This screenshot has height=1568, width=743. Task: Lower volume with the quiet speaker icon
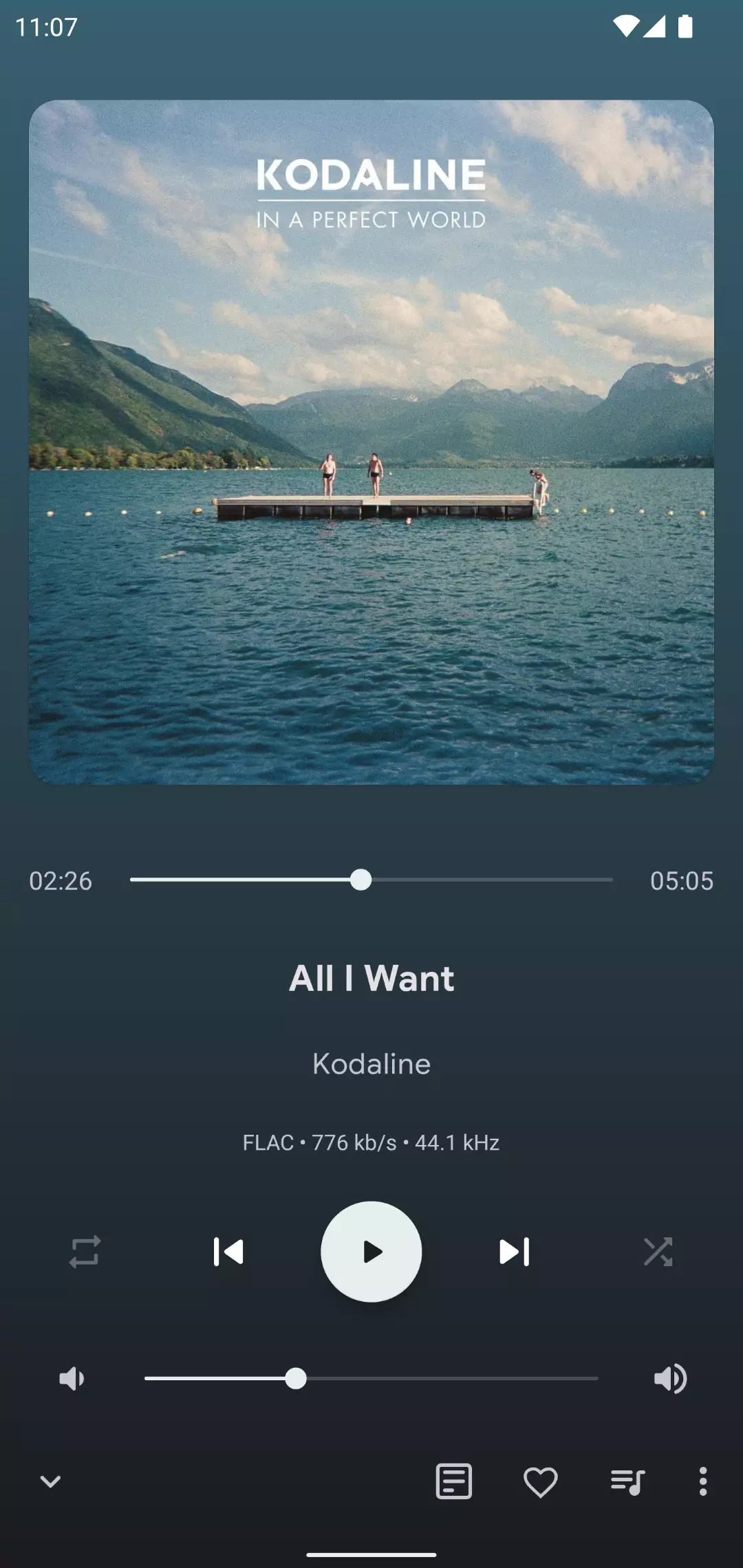pyautogui.click(x=72, y=1378)
